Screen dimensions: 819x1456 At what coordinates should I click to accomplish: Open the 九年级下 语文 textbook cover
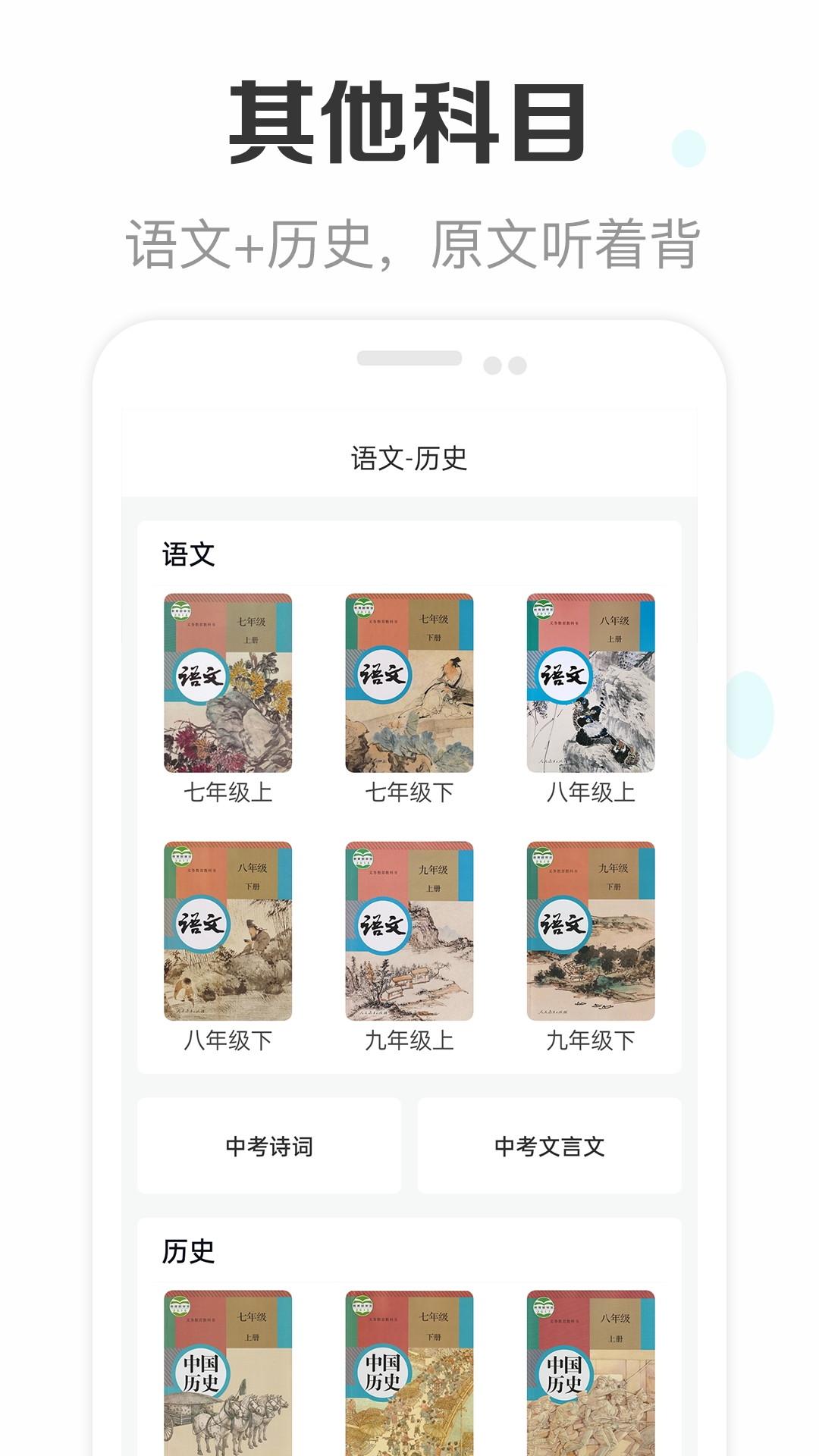(x=589, y=929)
